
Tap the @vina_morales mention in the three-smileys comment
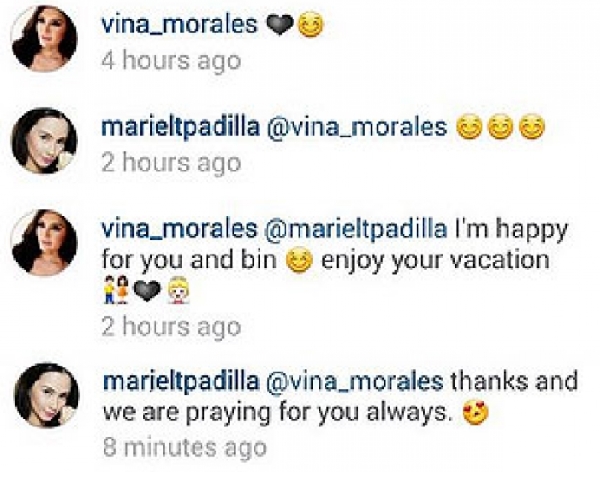355,127
